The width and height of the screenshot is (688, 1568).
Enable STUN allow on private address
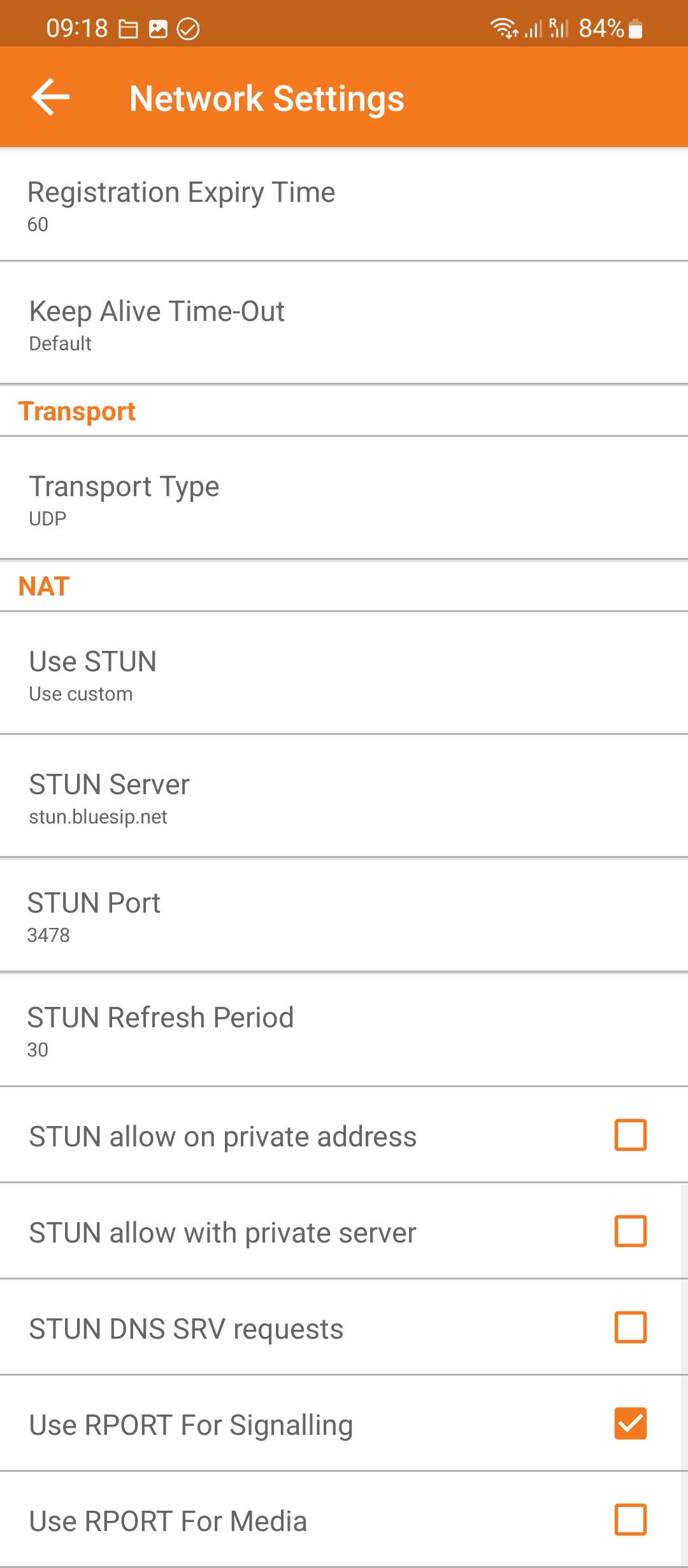[x=631, y=1135]
